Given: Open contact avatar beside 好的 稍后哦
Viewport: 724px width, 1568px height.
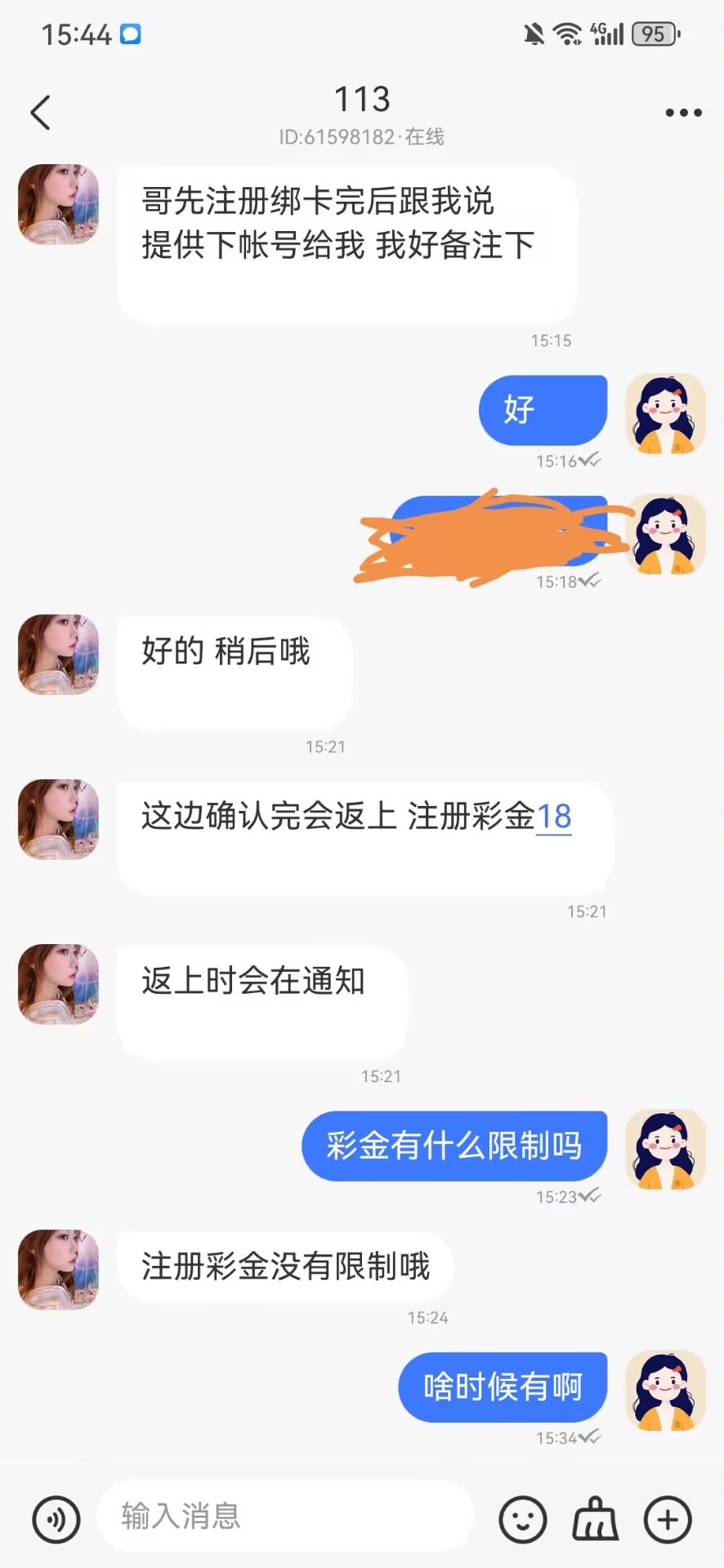Looking at the screenshot, I should point(59,655).
